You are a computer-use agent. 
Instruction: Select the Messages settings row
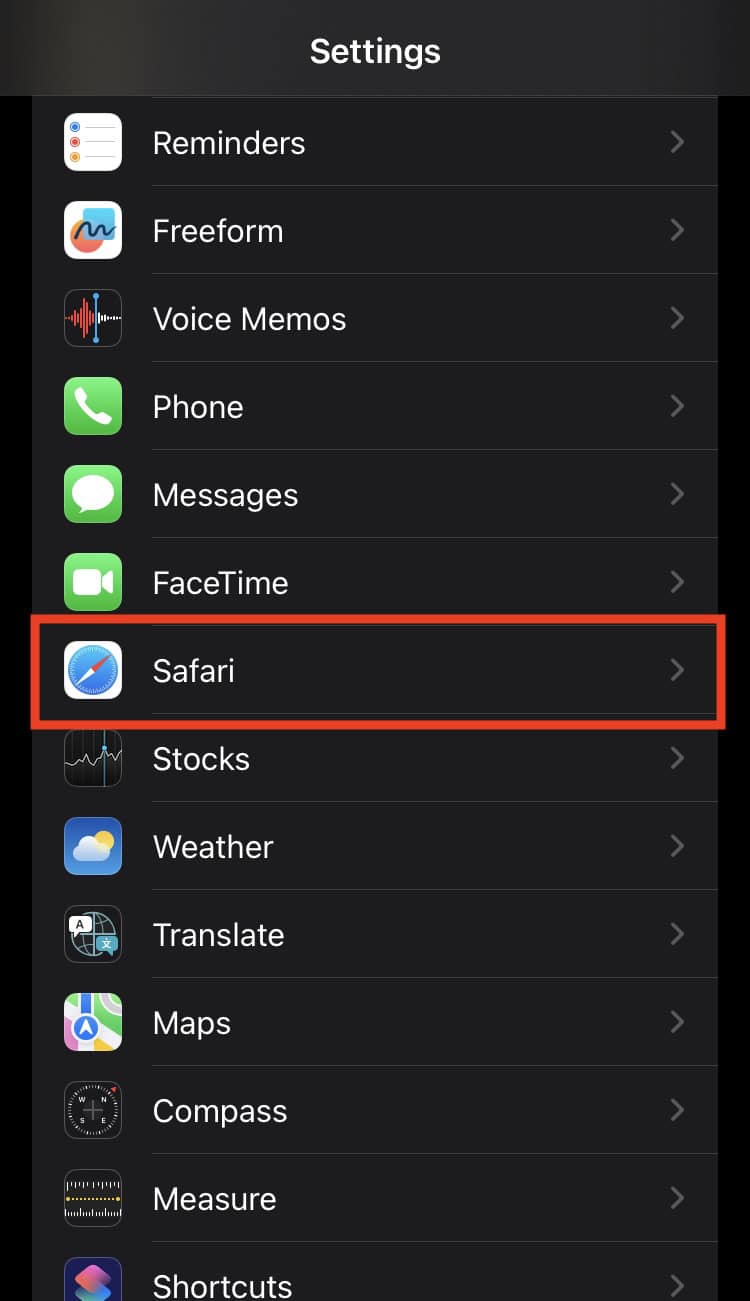coord(375,494)
